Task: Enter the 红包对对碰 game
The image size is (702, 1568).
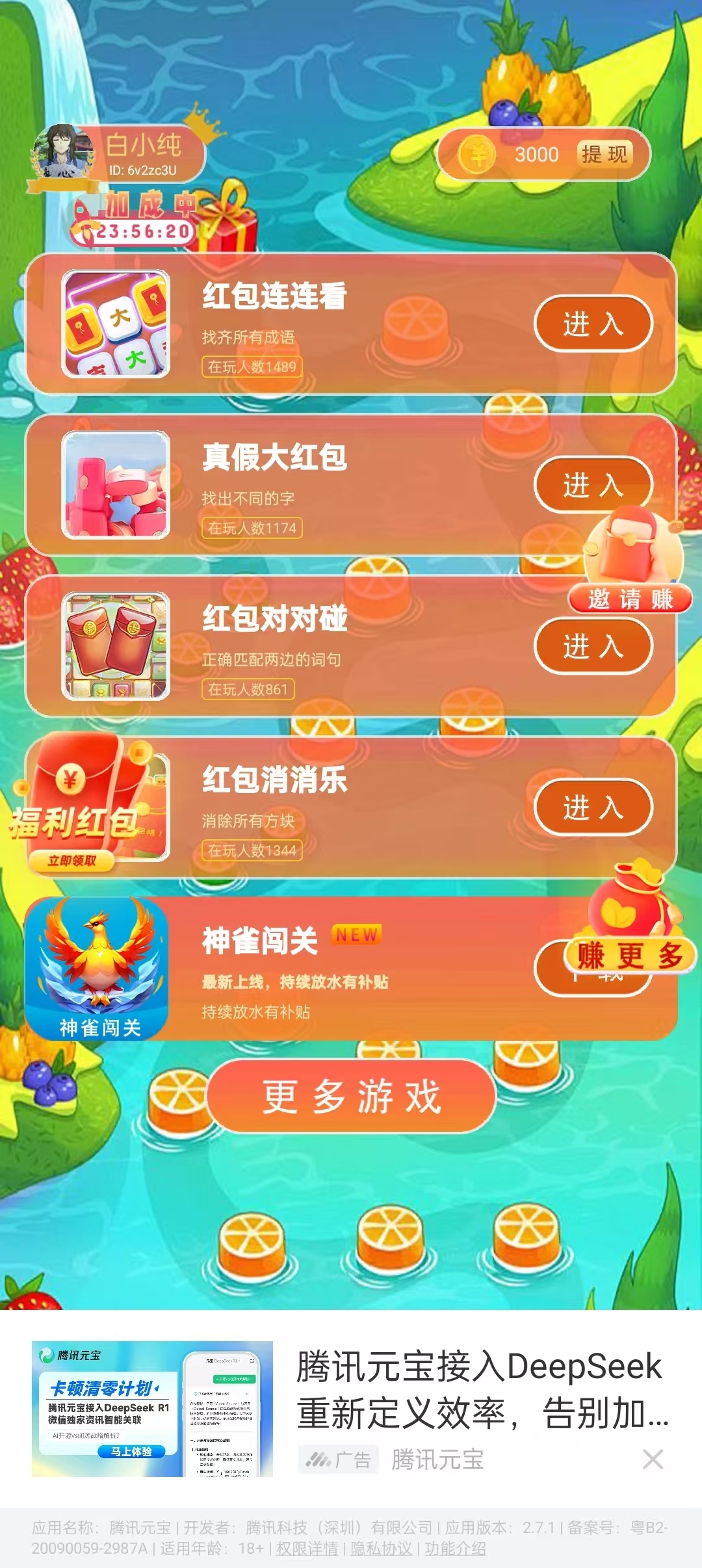Action: pyautogui.click(x=593, y=646)
